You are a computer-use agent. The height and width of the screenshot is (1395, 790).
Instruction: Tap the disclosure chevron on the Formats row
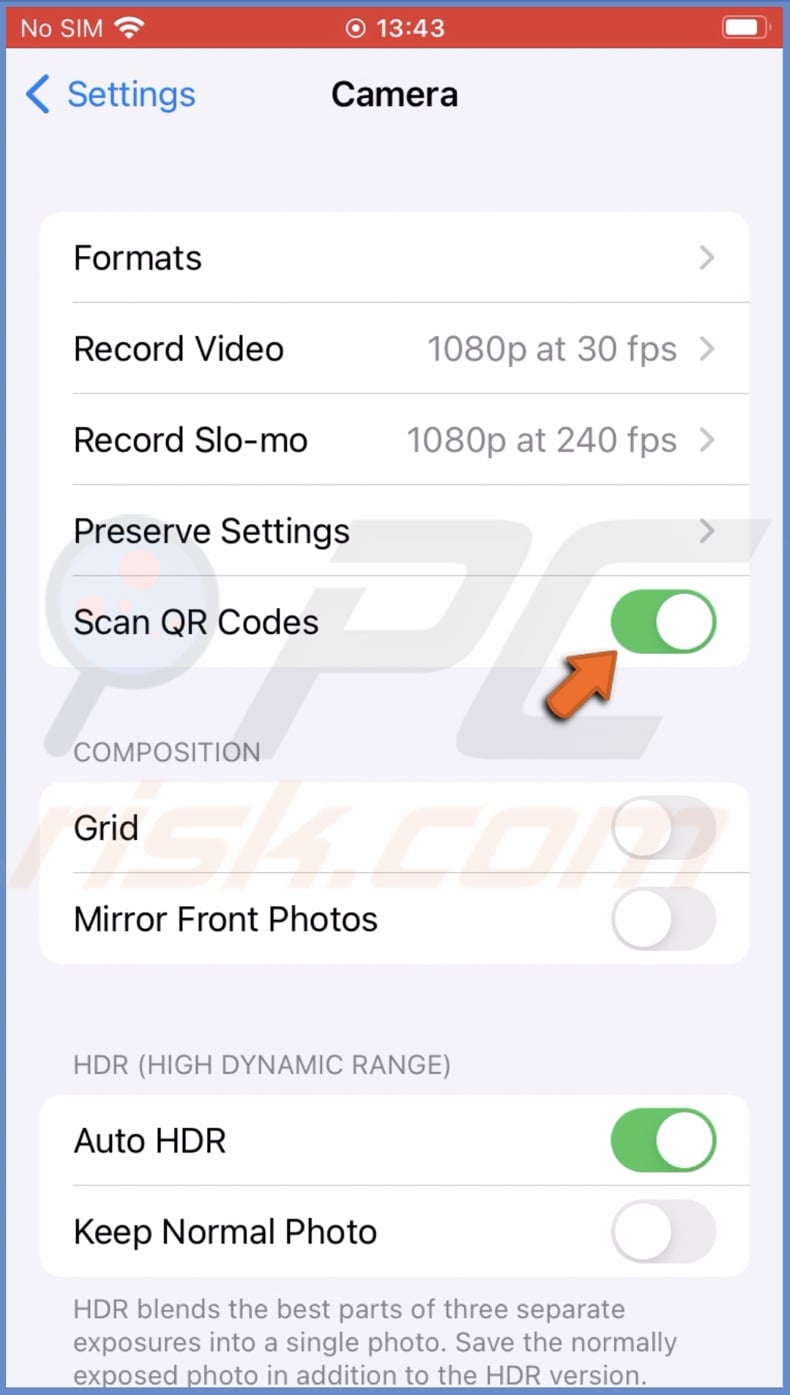[707, 258]
